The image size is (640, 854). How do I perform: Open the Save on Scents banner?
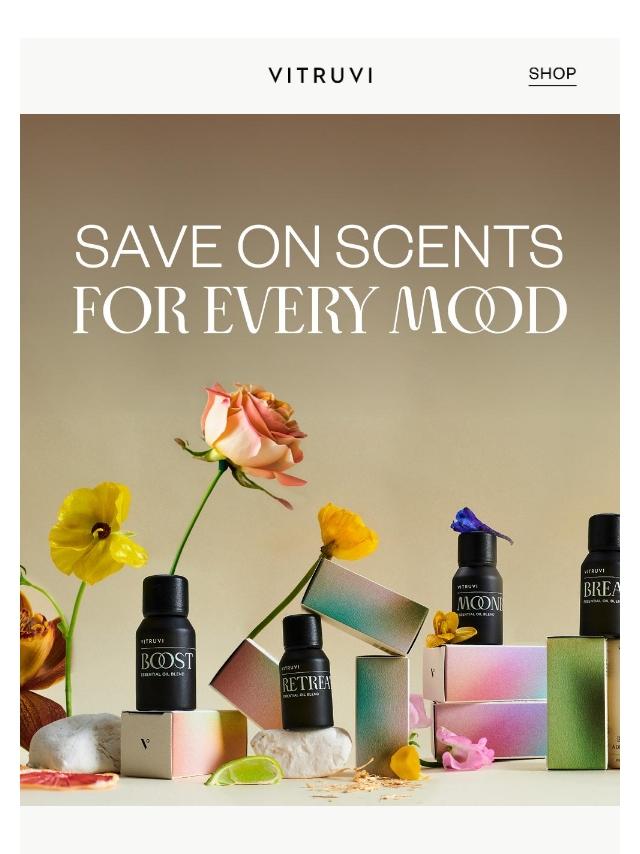tap(320, 460)
